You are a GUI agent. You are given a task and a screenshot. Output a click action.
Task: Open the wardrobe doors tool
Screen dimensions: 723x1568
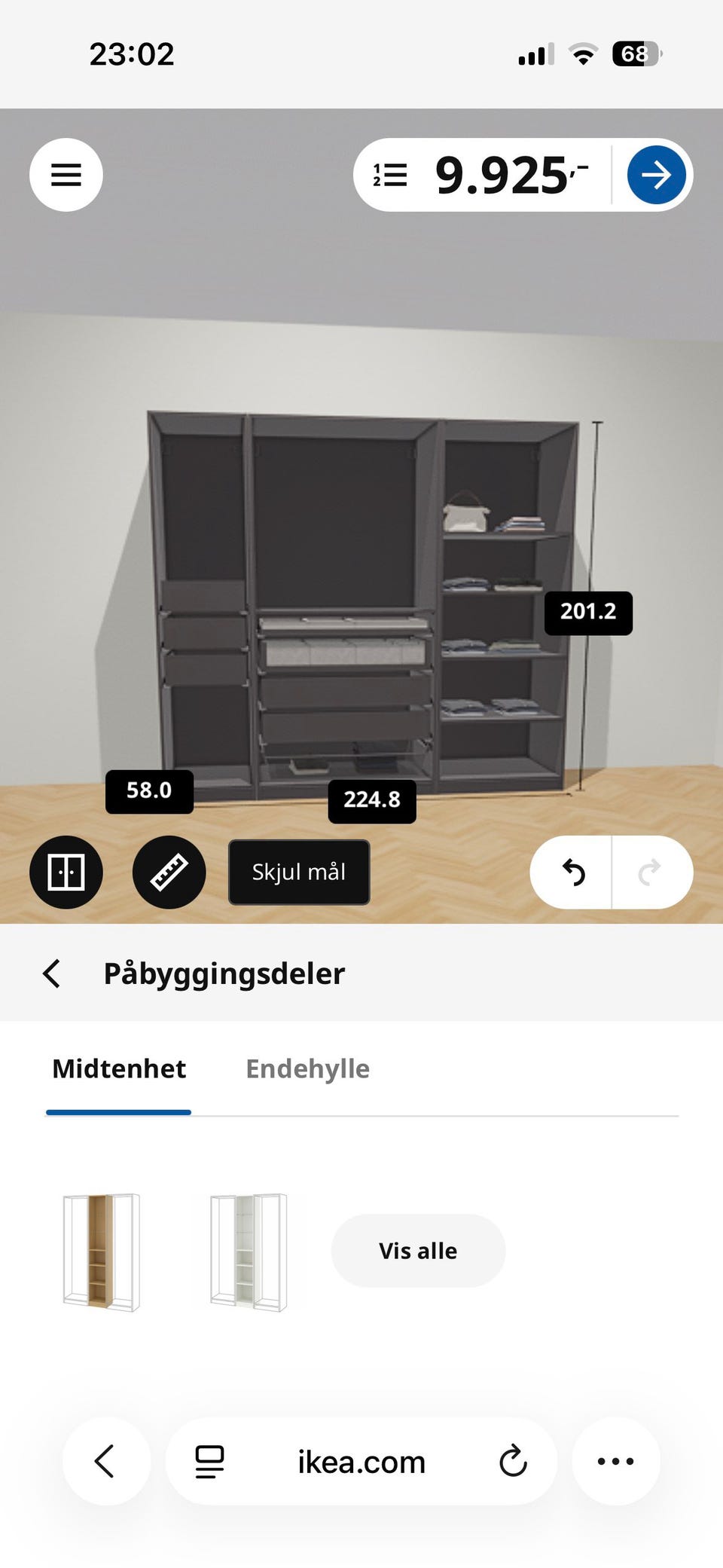point(65,872)
